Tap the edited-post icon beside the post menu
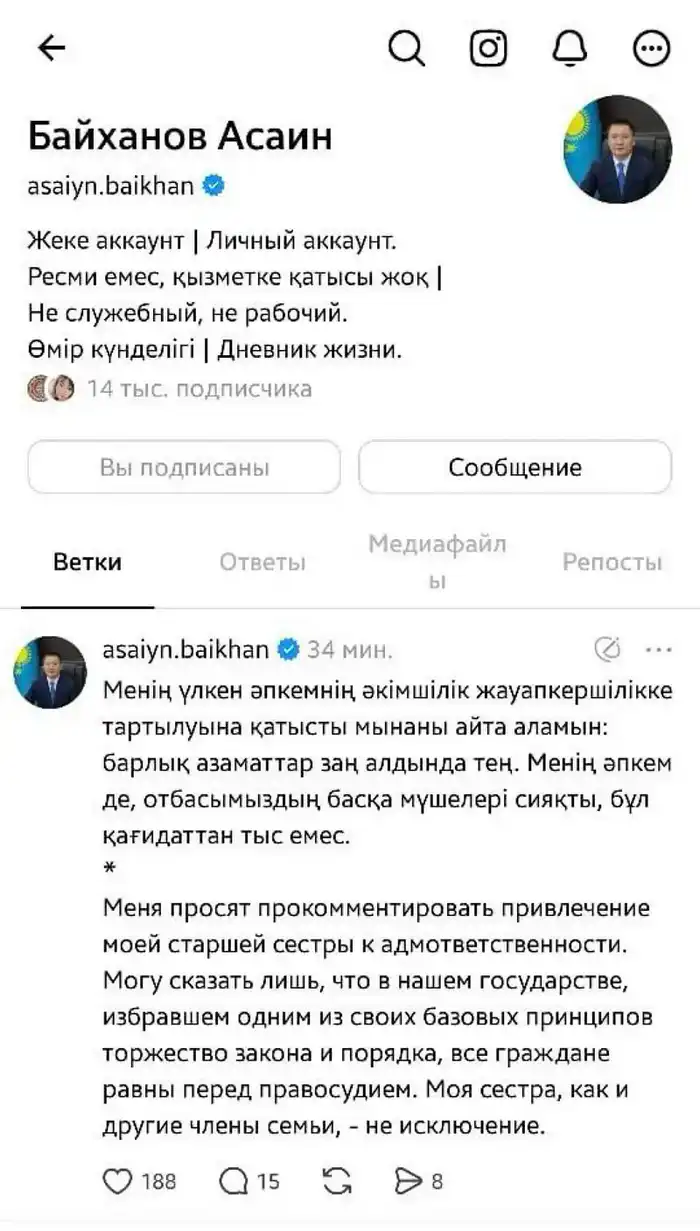The width and height of the screenshot is (700, 1231). click(607, 650)
